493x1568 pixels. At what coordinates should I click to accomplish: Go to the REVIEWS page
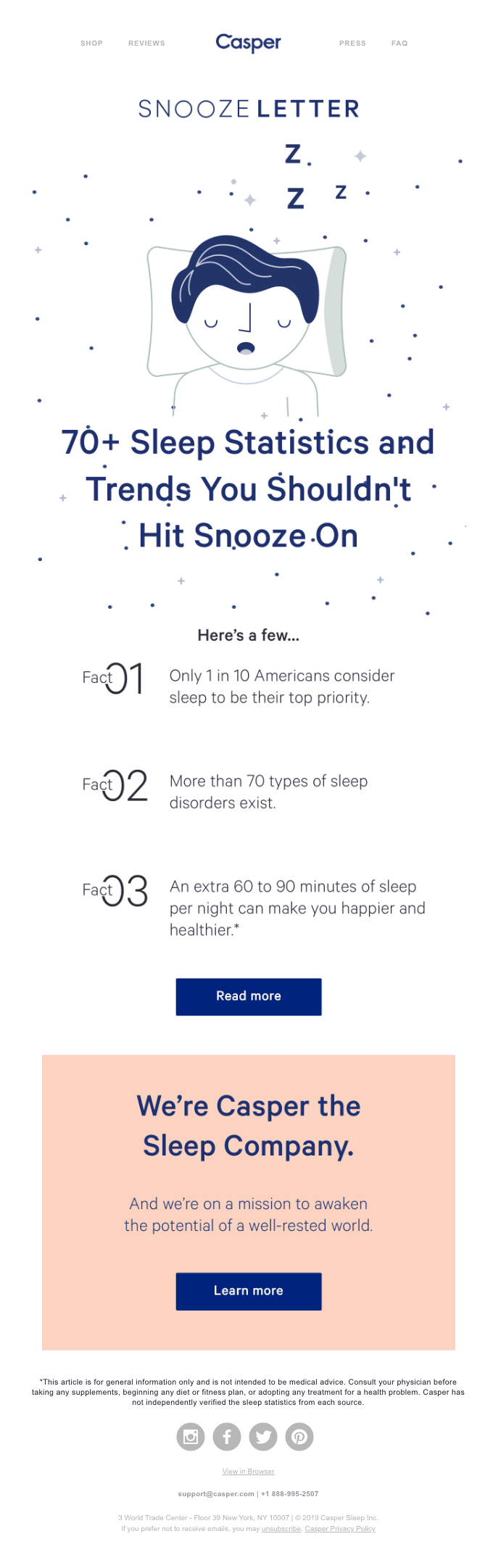click(146, 43)
